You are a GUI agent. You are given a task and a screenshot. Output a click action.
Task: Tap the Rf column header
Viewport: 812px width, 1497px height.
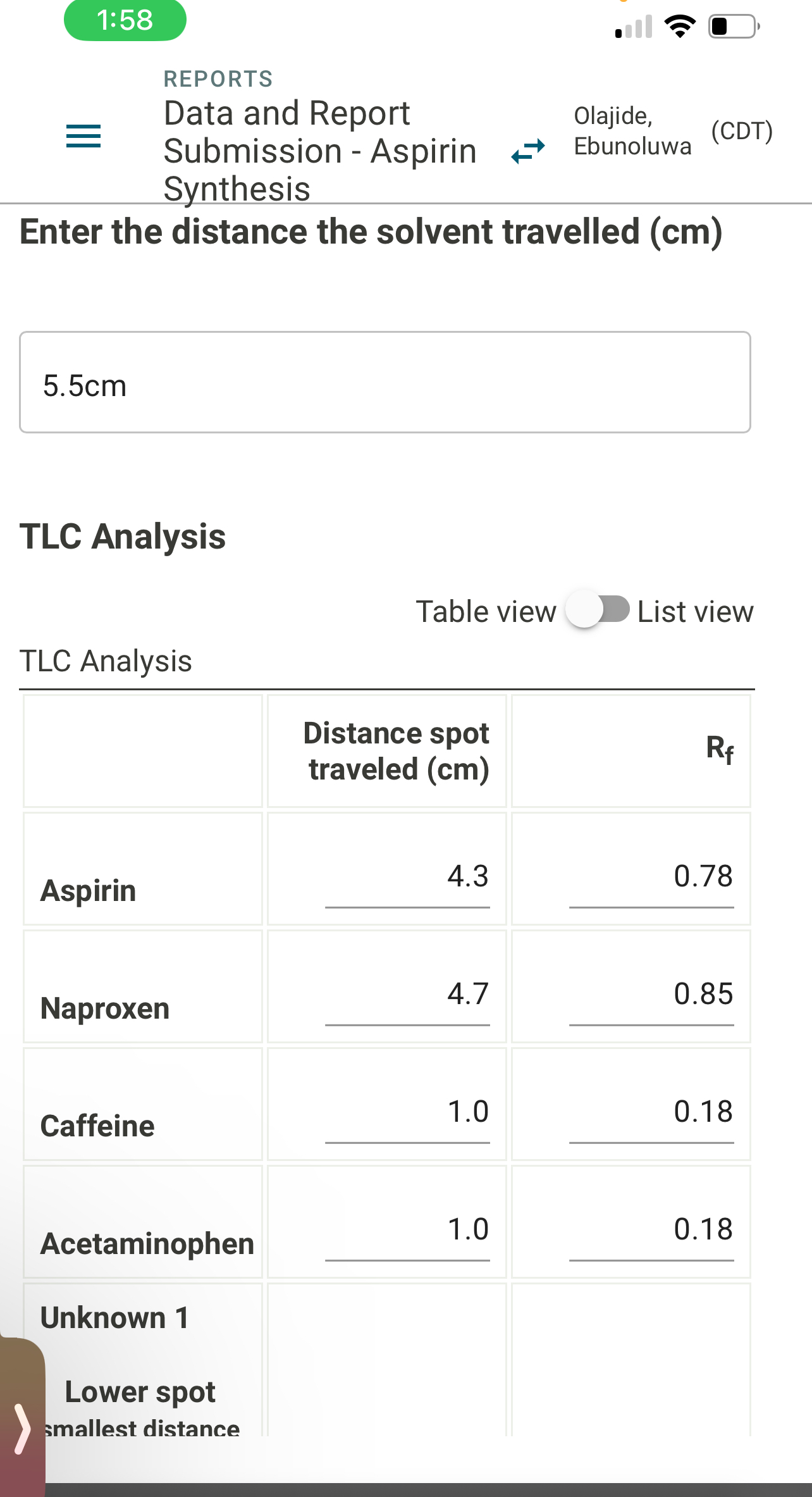(x=720, y=751)
